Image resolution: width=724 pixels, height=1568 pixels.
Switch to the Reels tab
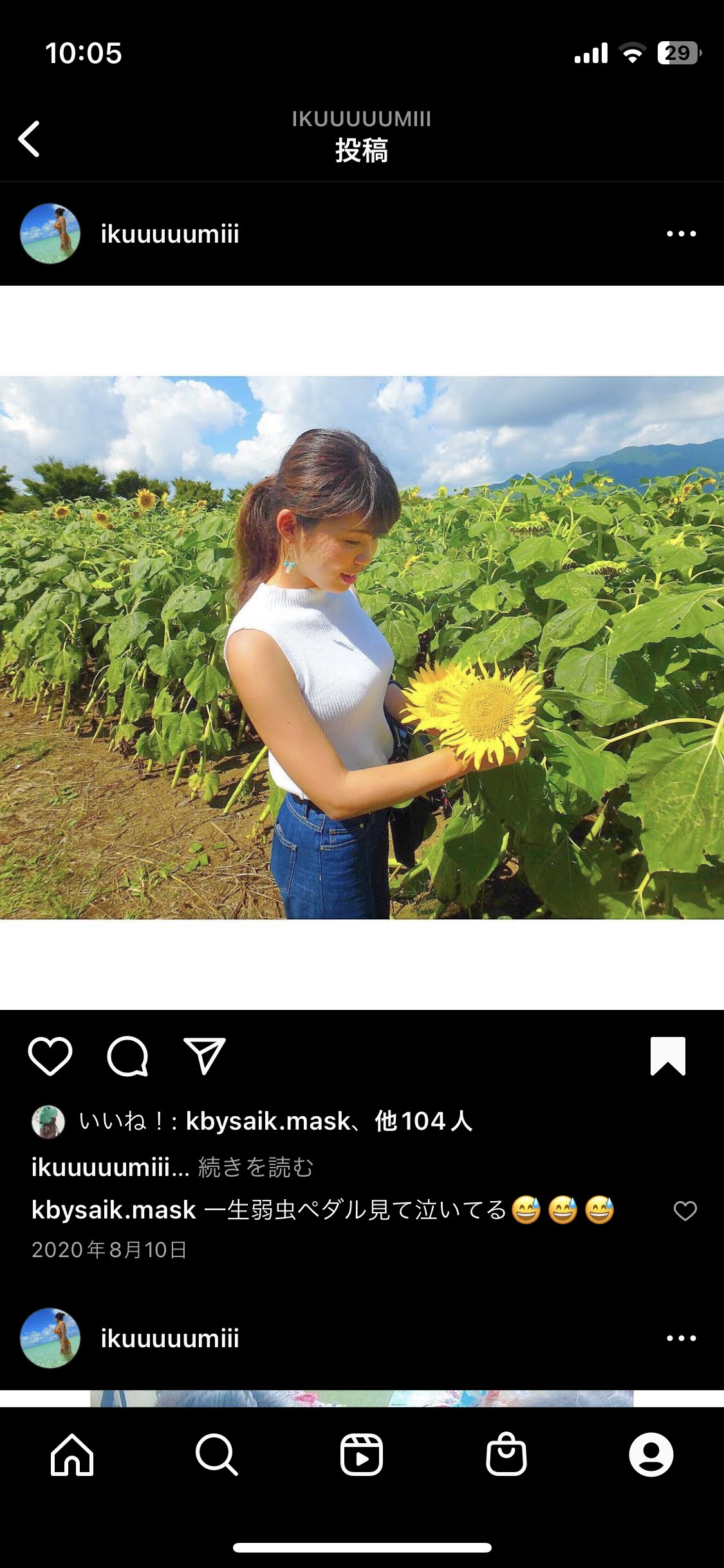click(362, 1454)
